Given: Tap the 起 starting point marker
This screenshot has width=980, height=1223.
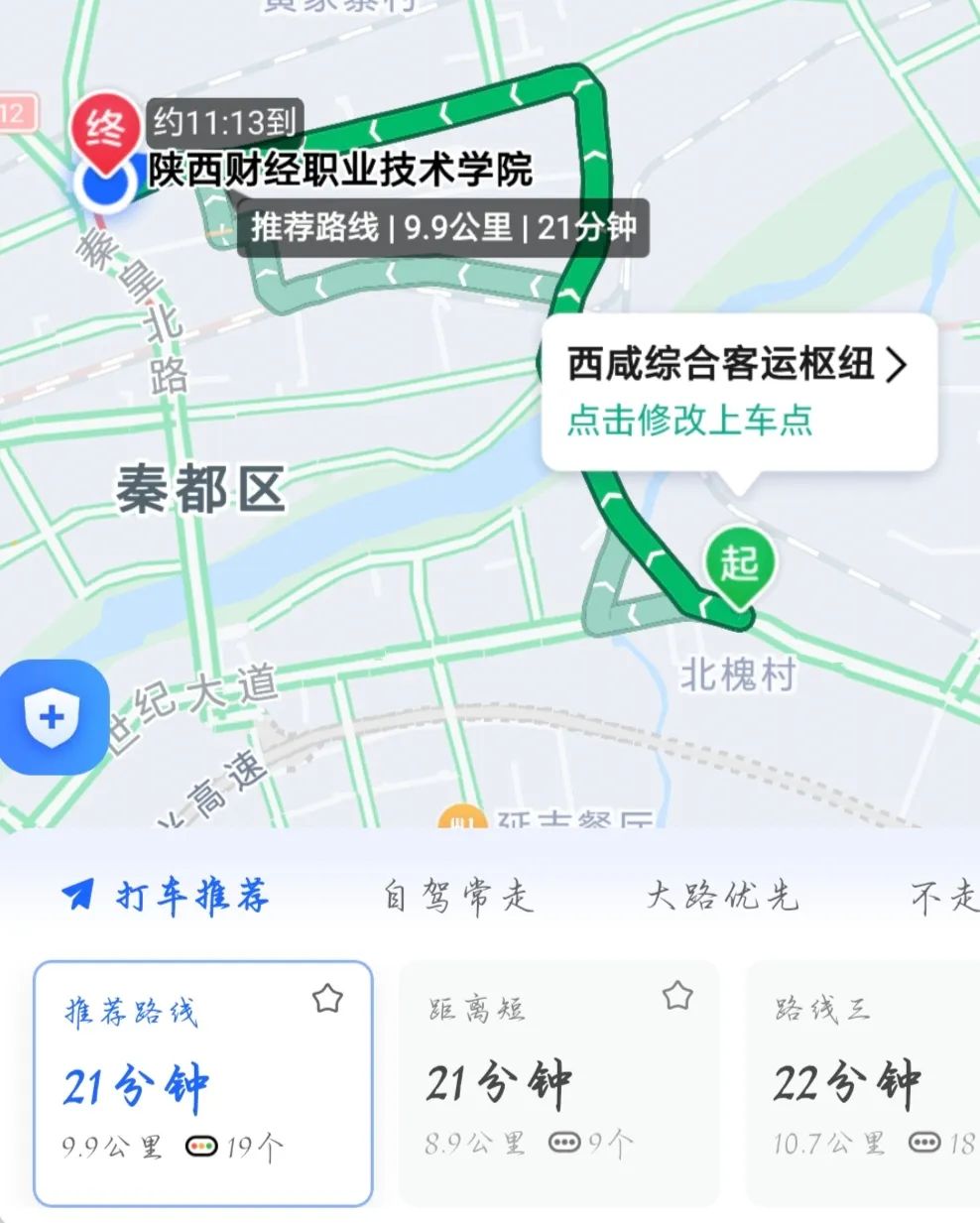Looking at the screenshot, I should point(739,565).
